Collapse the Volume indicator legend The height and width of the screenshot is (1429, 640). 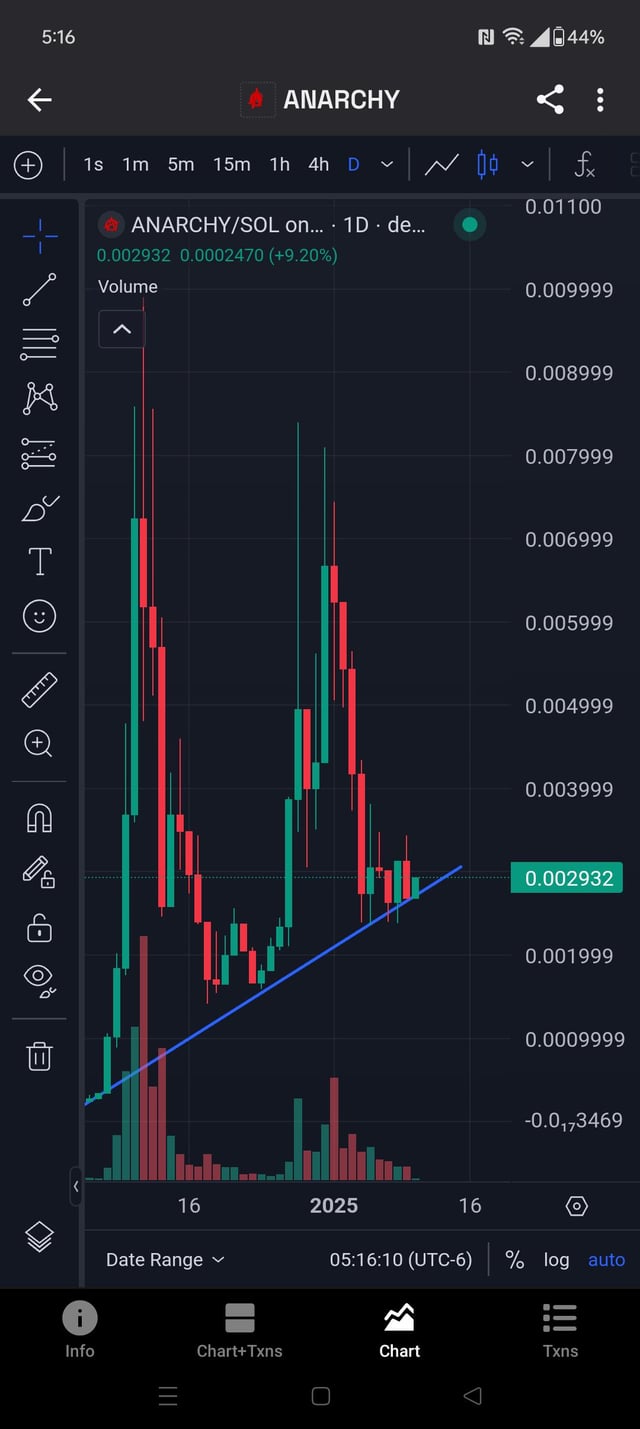(x=122, y=329)
